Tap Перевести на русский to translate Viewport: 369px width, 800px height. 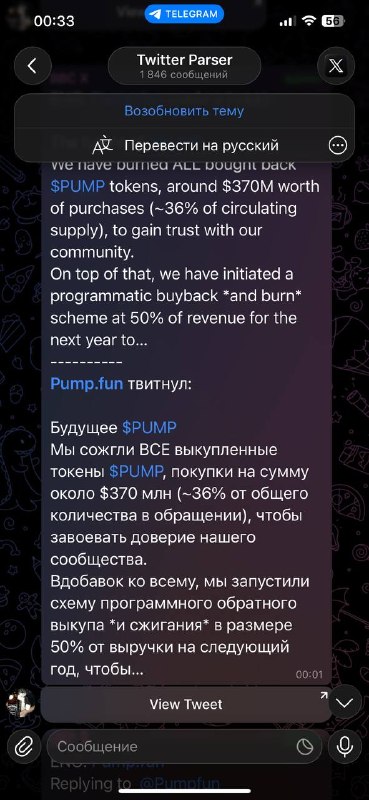pos(201,145)
